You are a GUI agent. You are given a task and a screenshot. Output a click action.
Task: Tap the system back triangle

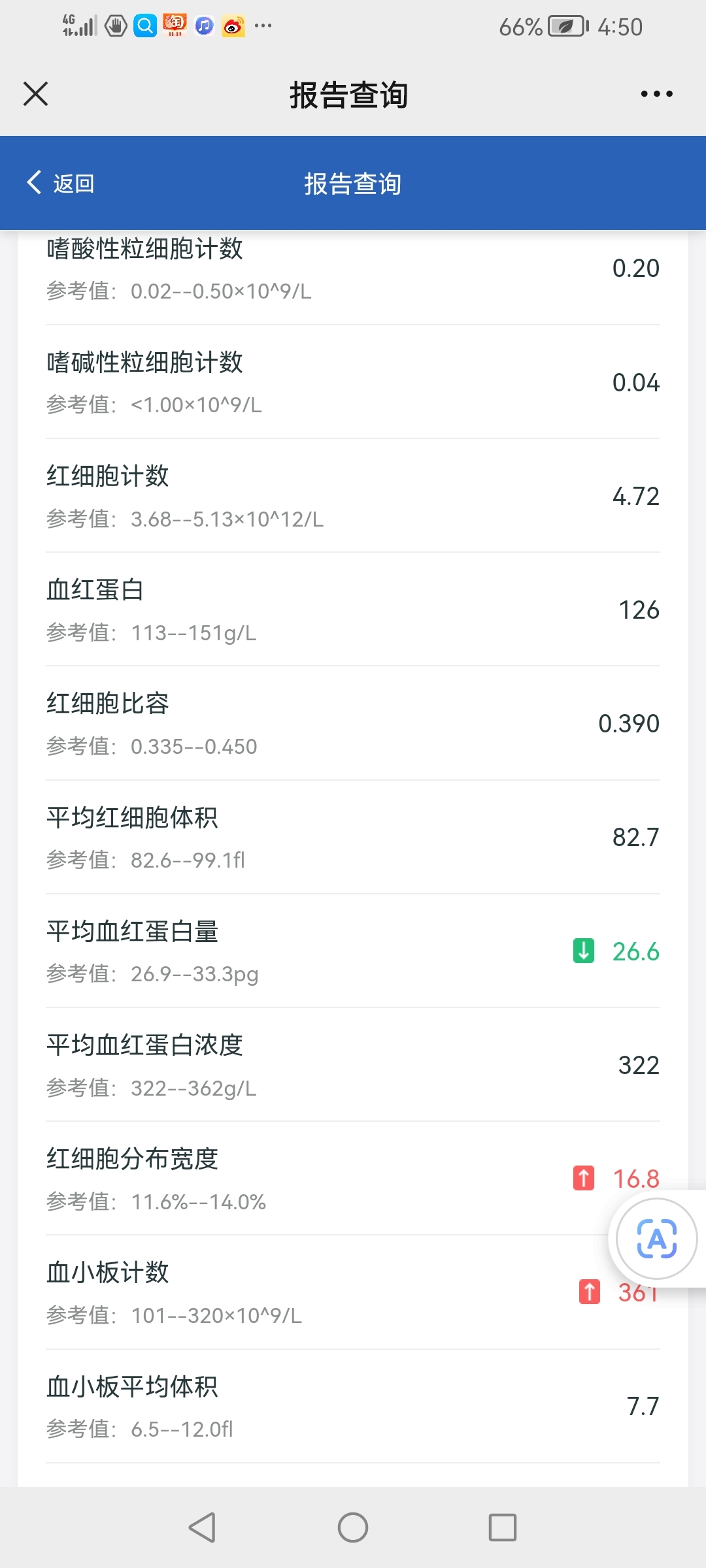point(202,1527)
